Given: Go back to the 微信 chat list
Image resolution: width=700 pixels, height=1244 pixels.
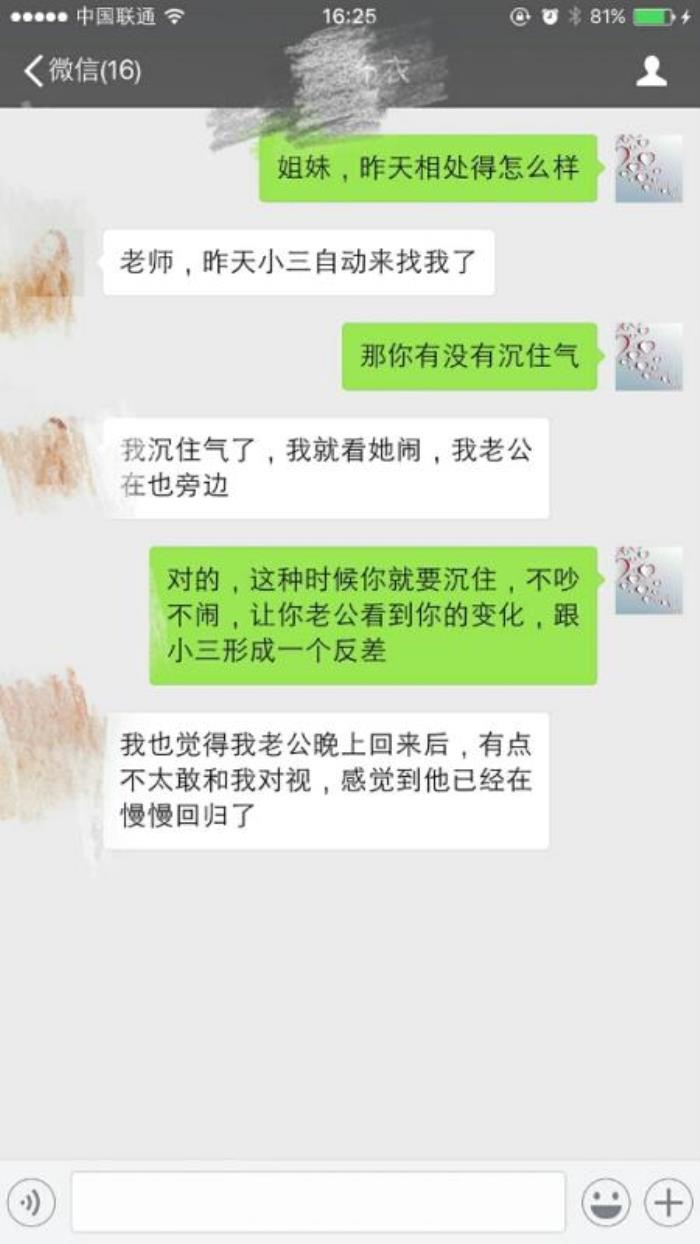Looking at the screenshot, I should point(80,71).
